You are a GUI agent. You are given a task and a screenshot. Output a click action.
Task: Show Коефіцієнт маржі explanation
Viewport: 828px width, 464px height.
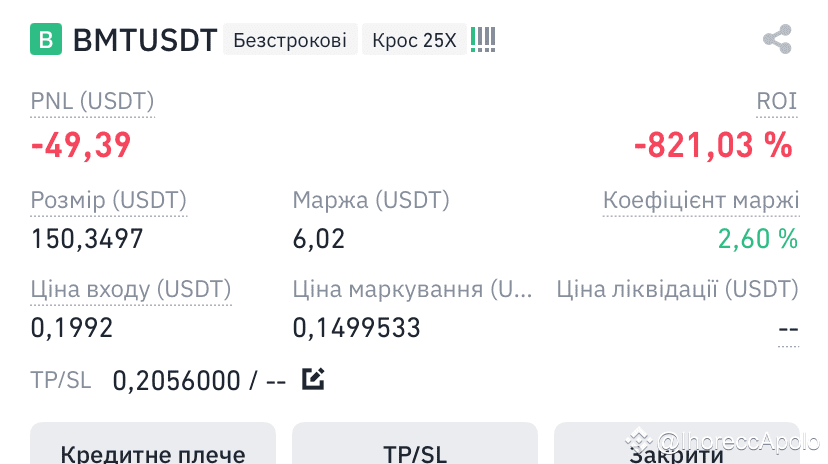point(700,200)
